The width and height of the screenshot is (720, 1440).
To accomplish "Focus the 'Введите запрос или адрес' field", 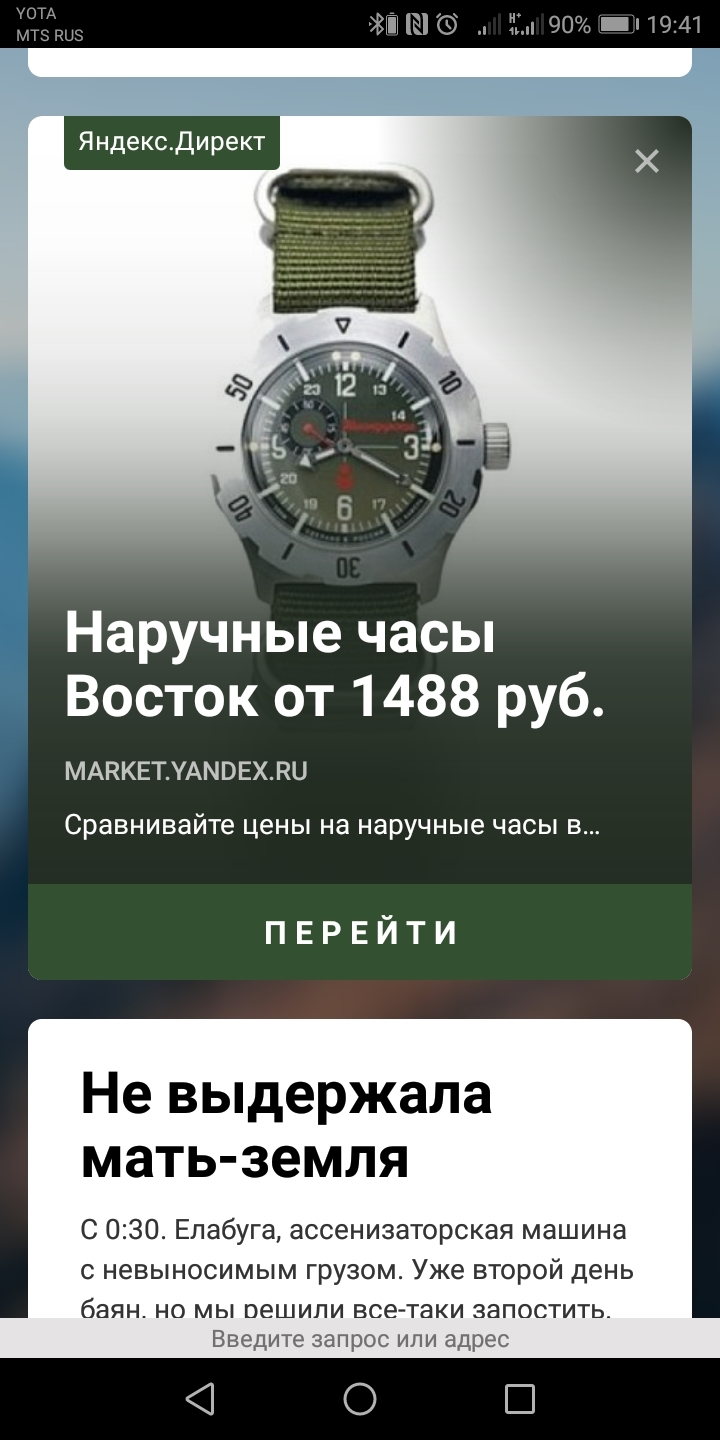I will click(360, 1339).
